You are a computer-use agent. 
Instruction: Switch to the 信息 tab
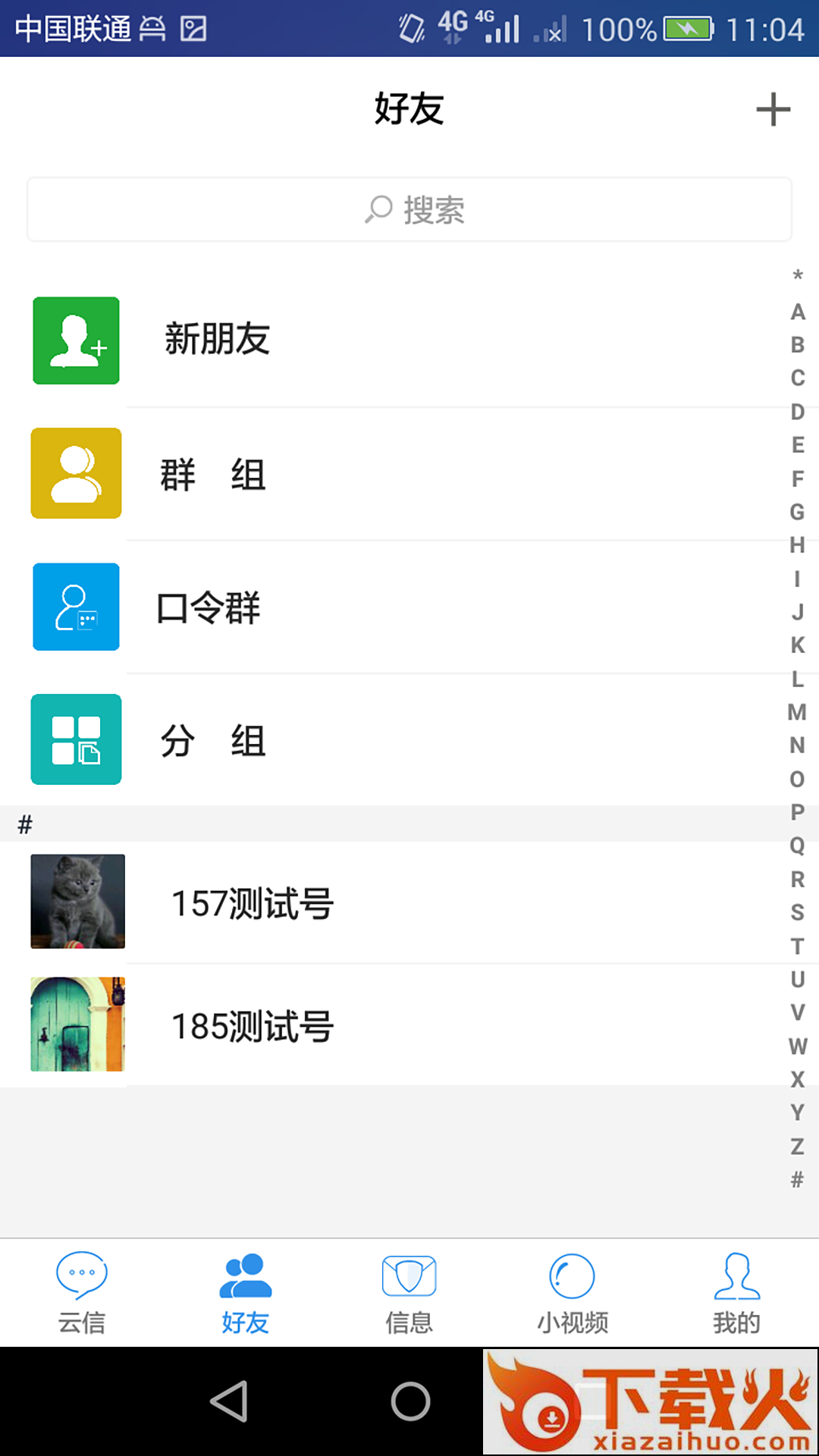coord(409,1293)
